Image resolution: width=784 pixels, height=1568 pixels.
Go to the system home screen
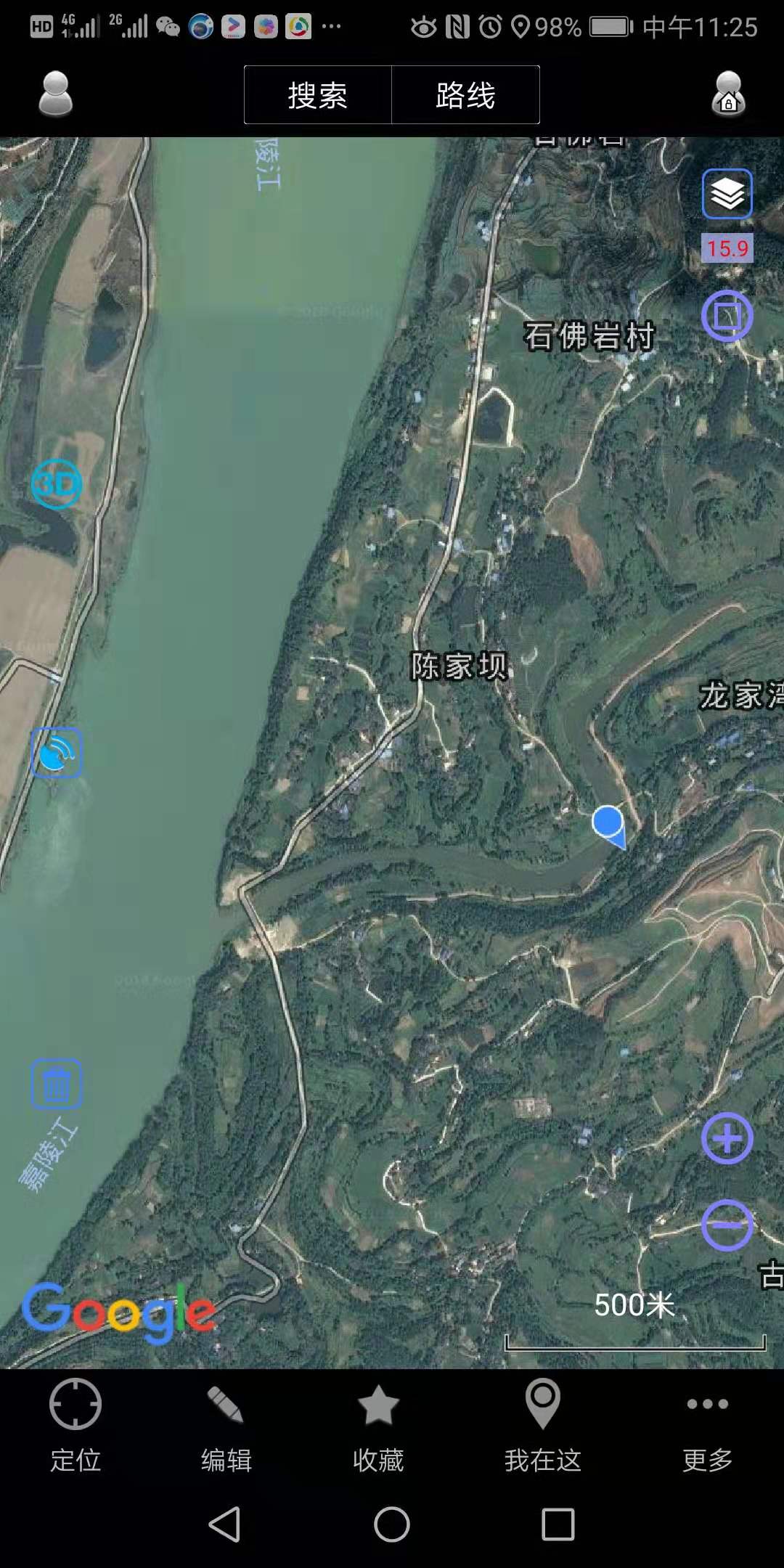tap(392, 1524)
